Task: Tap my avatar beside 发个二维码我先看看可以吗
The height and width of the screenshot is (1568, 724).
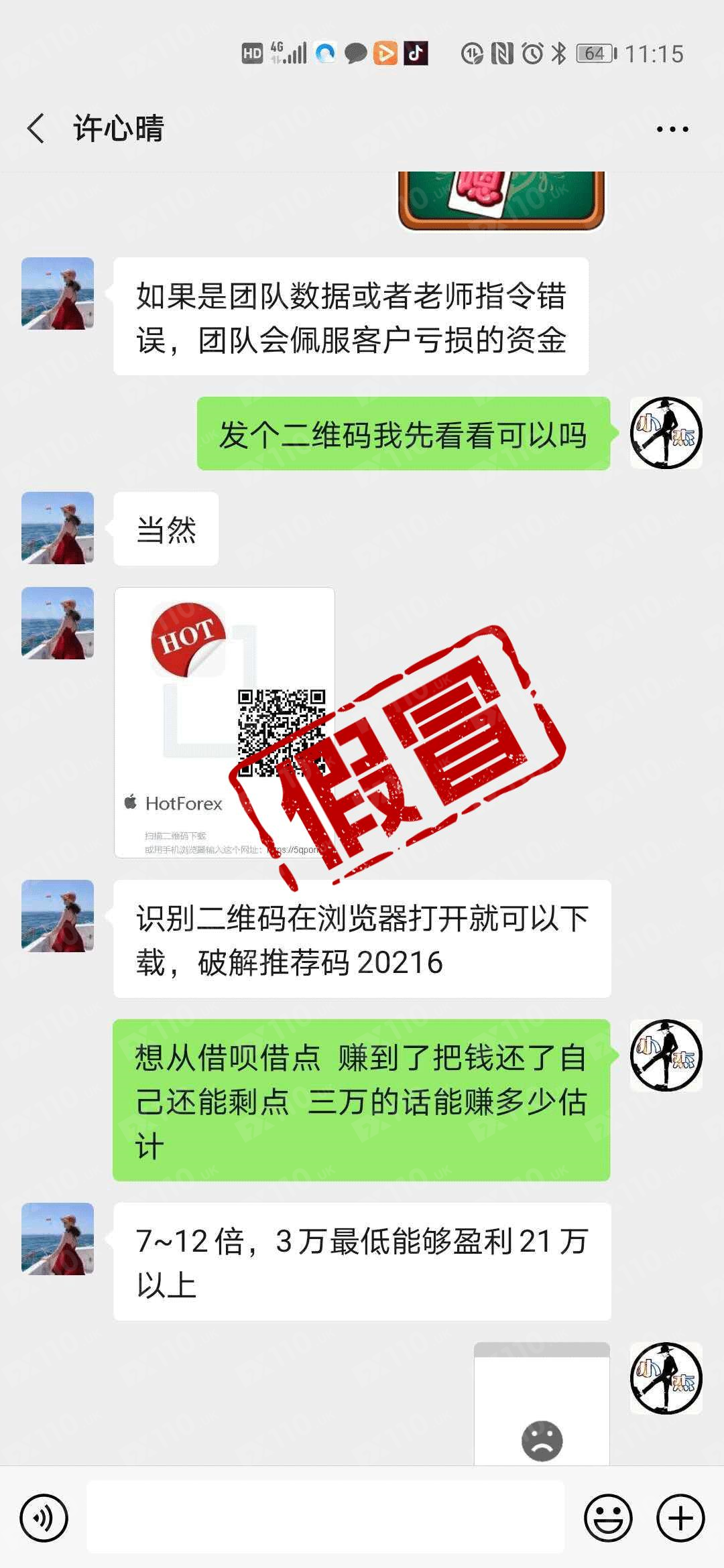Action: [666, 433]
